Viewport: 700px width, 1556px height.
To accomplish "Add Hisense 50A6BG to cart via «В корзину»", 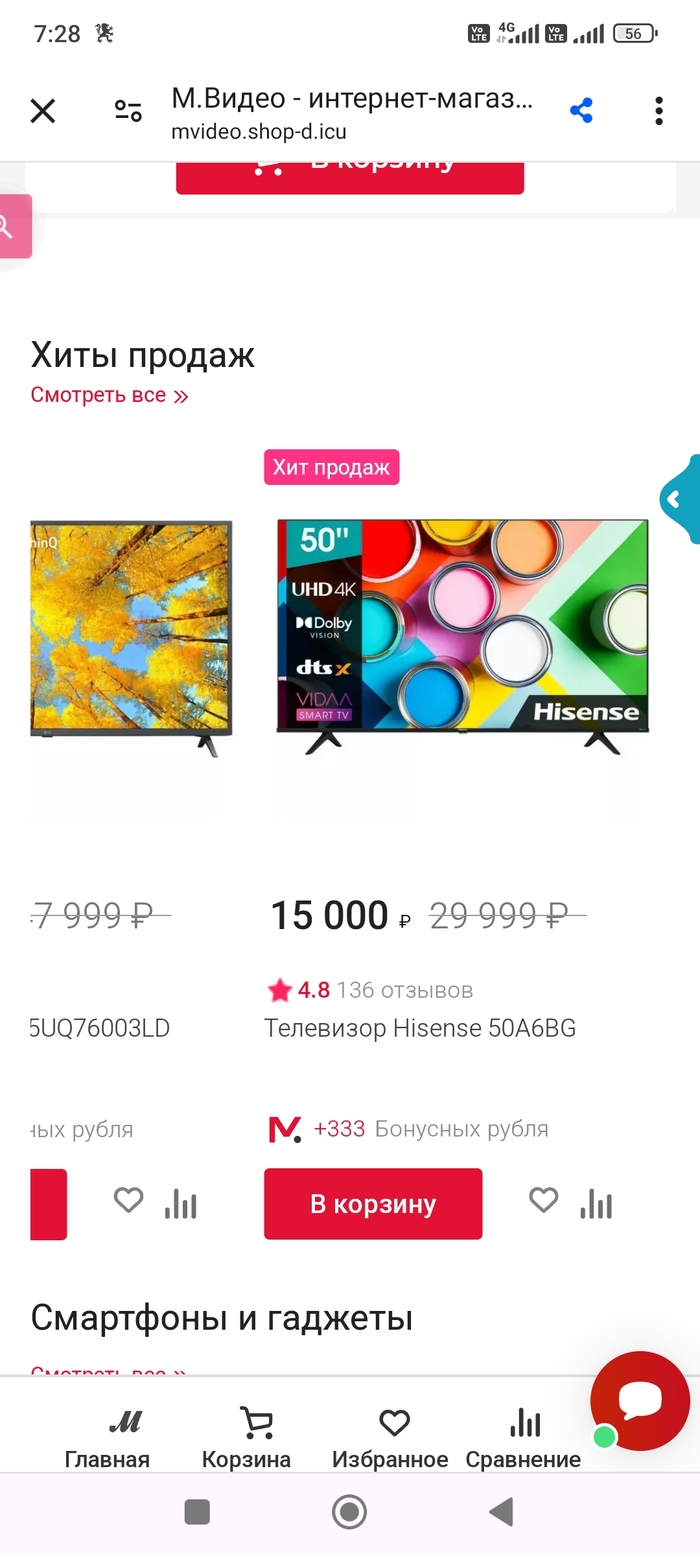I will pos(373,1204).
